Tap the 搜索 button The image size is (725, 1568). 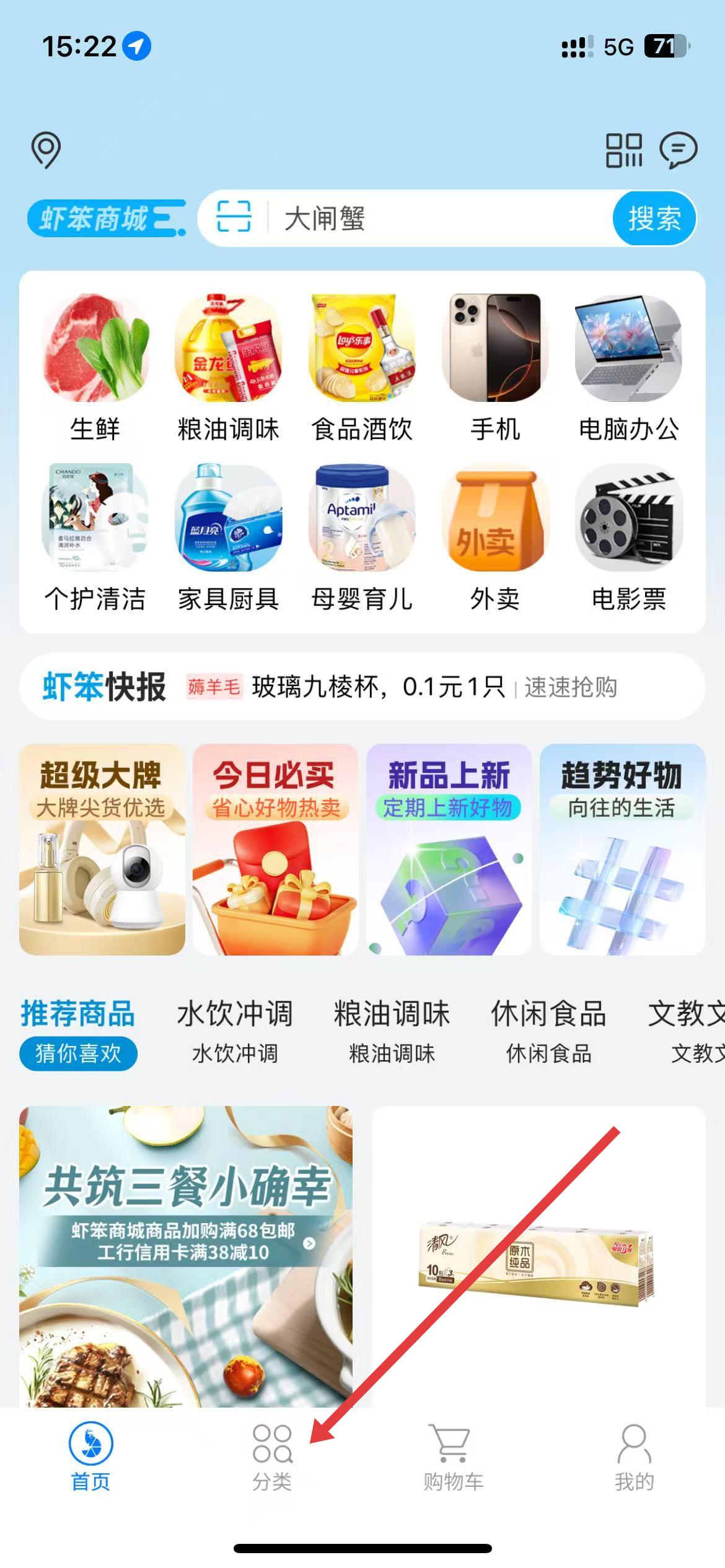654,219
